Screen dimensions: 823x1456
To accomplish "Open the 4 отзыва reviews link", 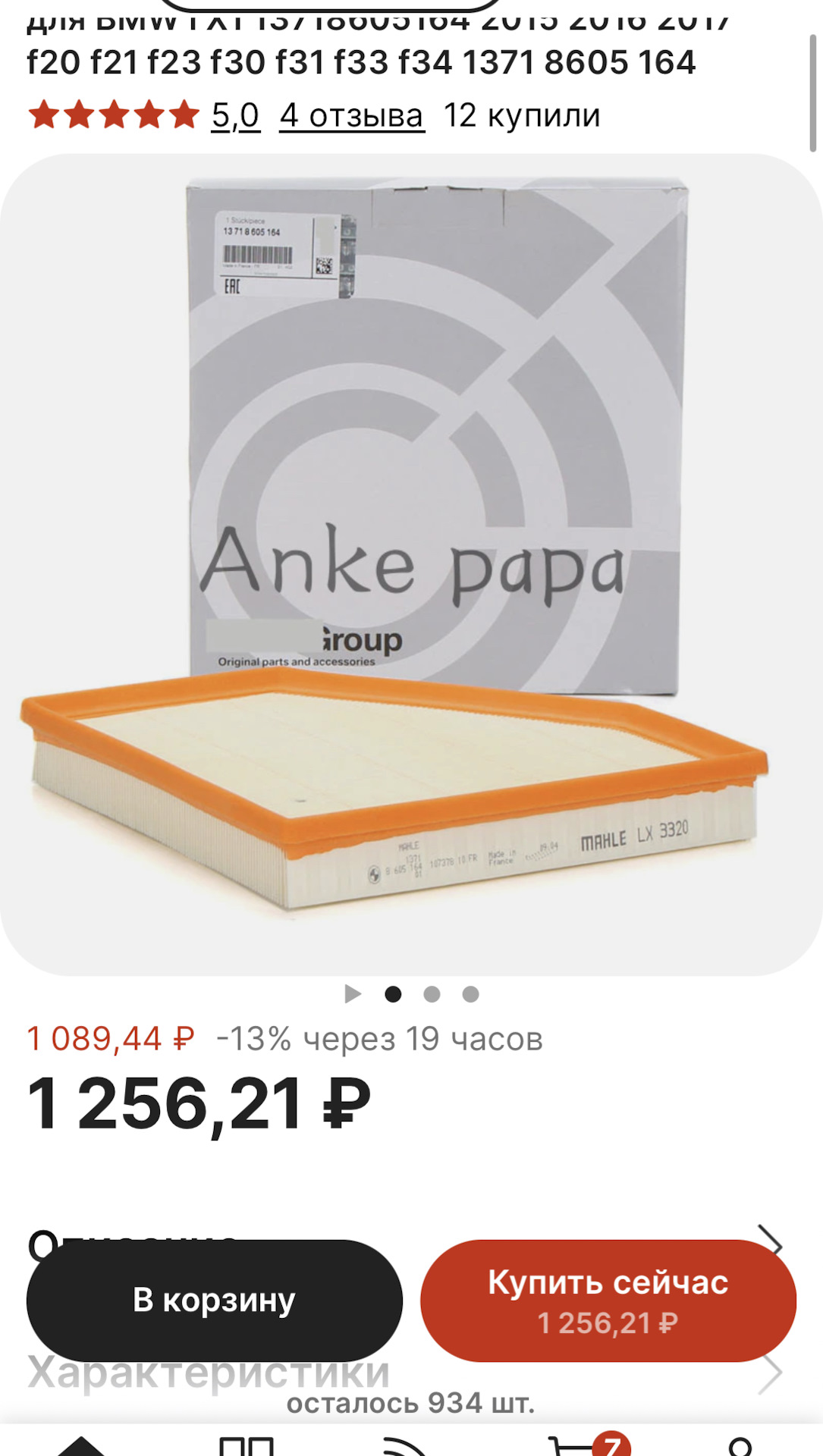I will coord(351,116).
